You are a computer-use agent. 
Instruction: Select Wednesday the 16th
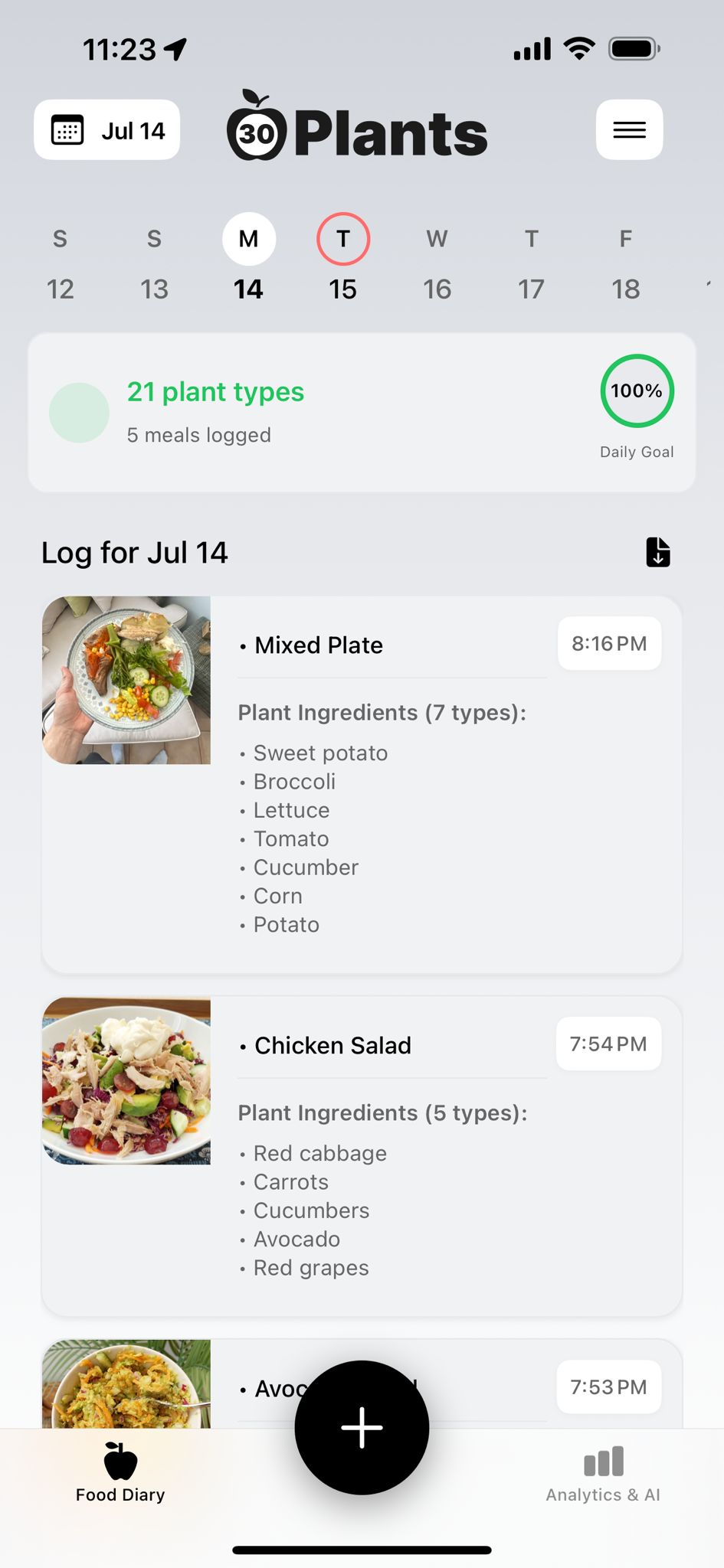tap(437, 260)
